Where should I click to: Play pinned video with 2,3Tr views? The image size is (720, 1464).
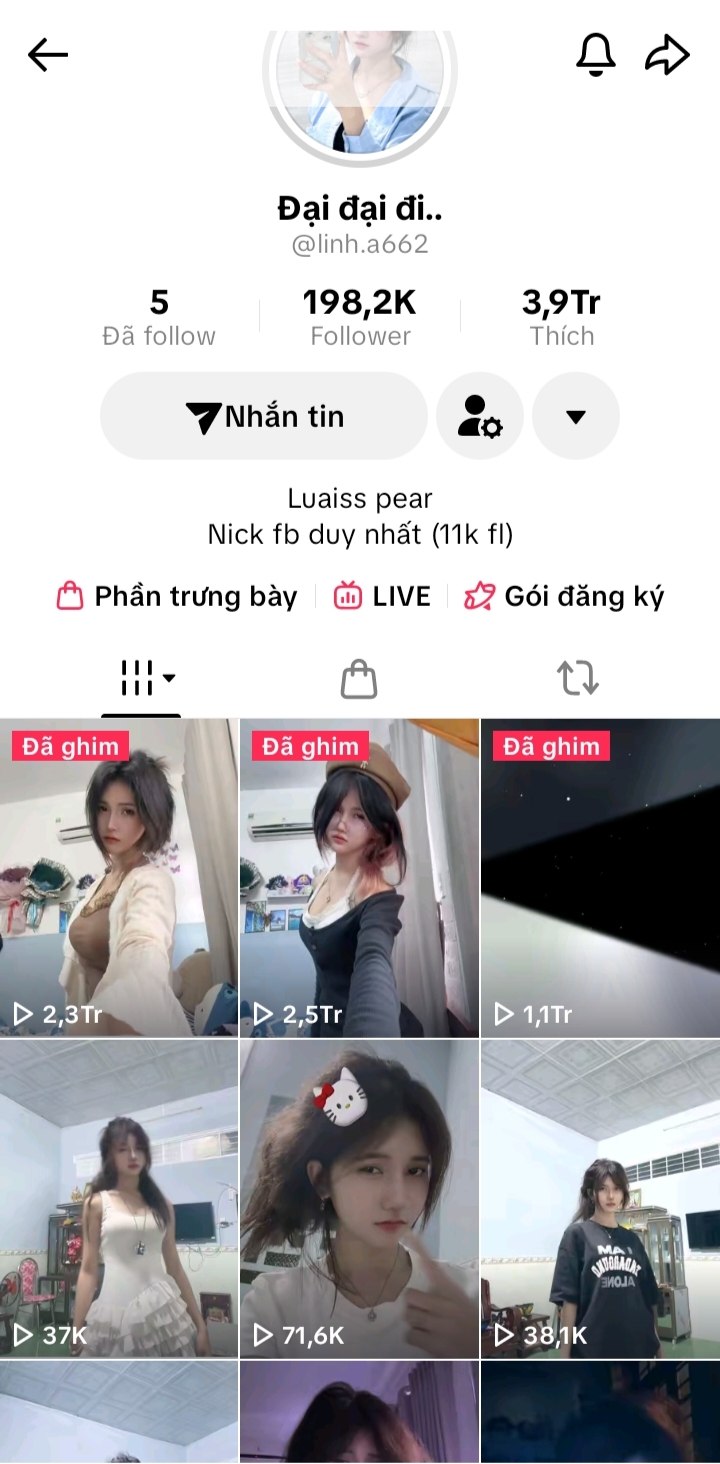pos(119,878)
